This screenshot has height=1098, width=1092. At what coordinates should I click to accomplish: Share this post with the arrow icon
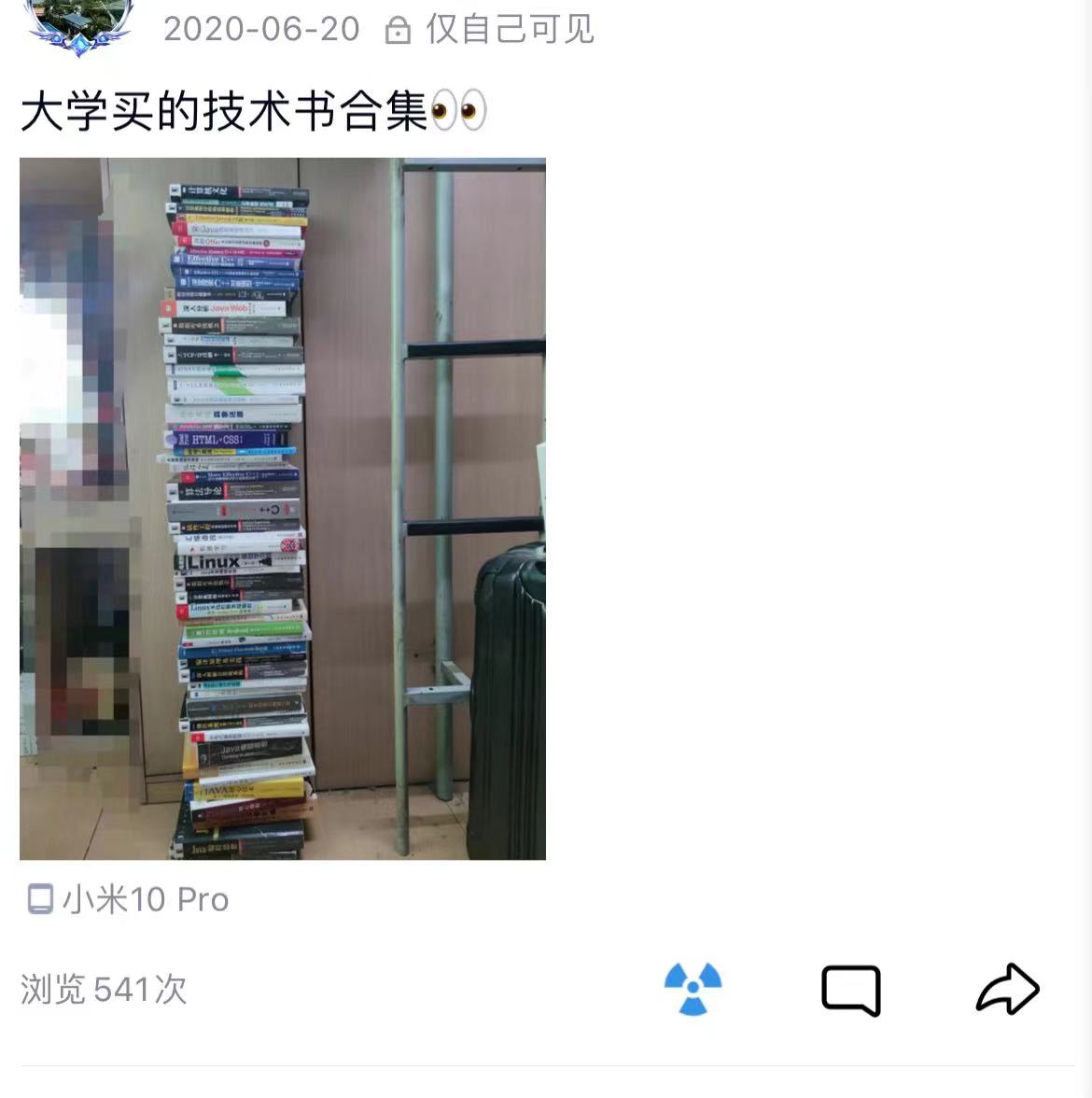[x=1007, y=989]
